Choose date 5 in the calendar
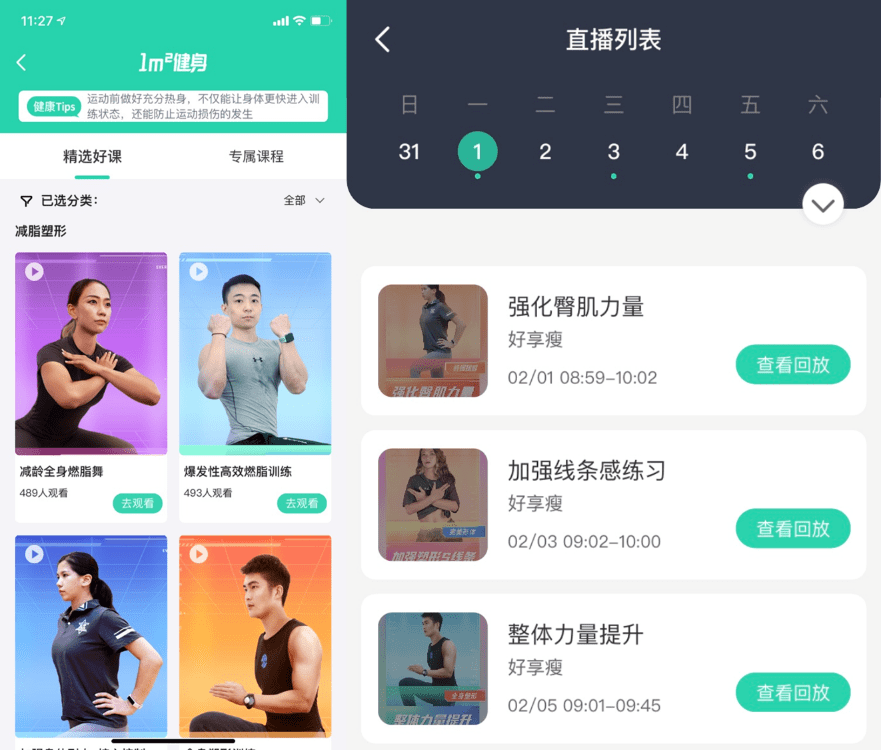 [x=750, y=152]
